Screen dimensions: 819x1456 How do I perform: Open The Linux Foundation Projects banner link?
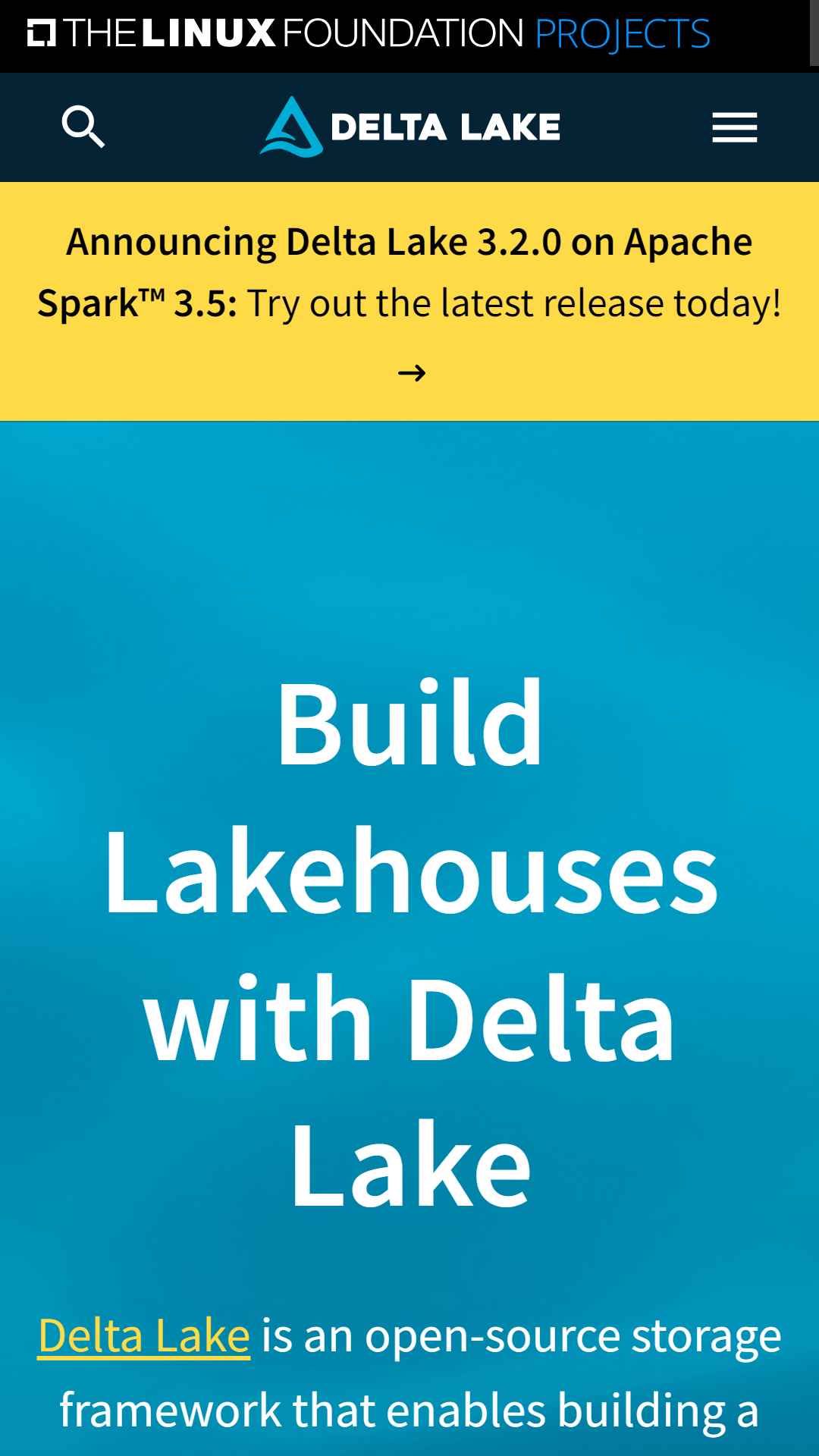tap(369, 34)
